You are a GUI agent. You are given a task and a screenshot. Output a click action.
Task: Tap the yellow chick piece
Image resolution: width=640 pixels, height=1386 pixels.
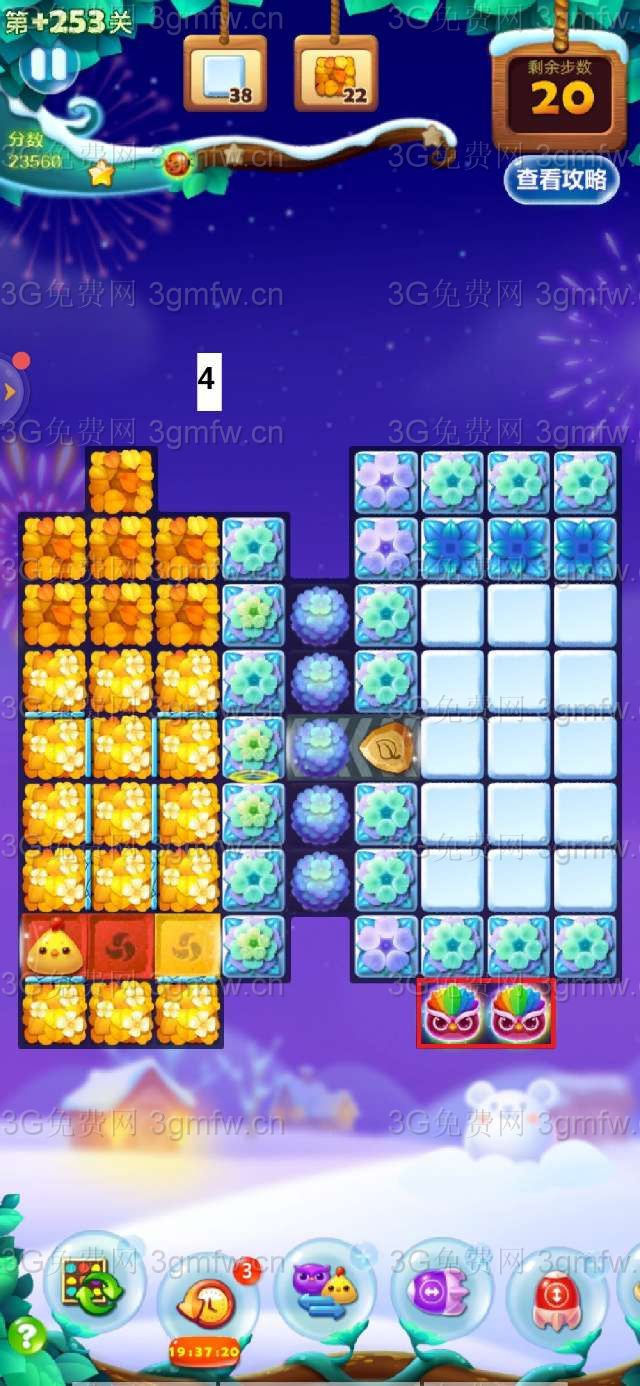(54, 947)
